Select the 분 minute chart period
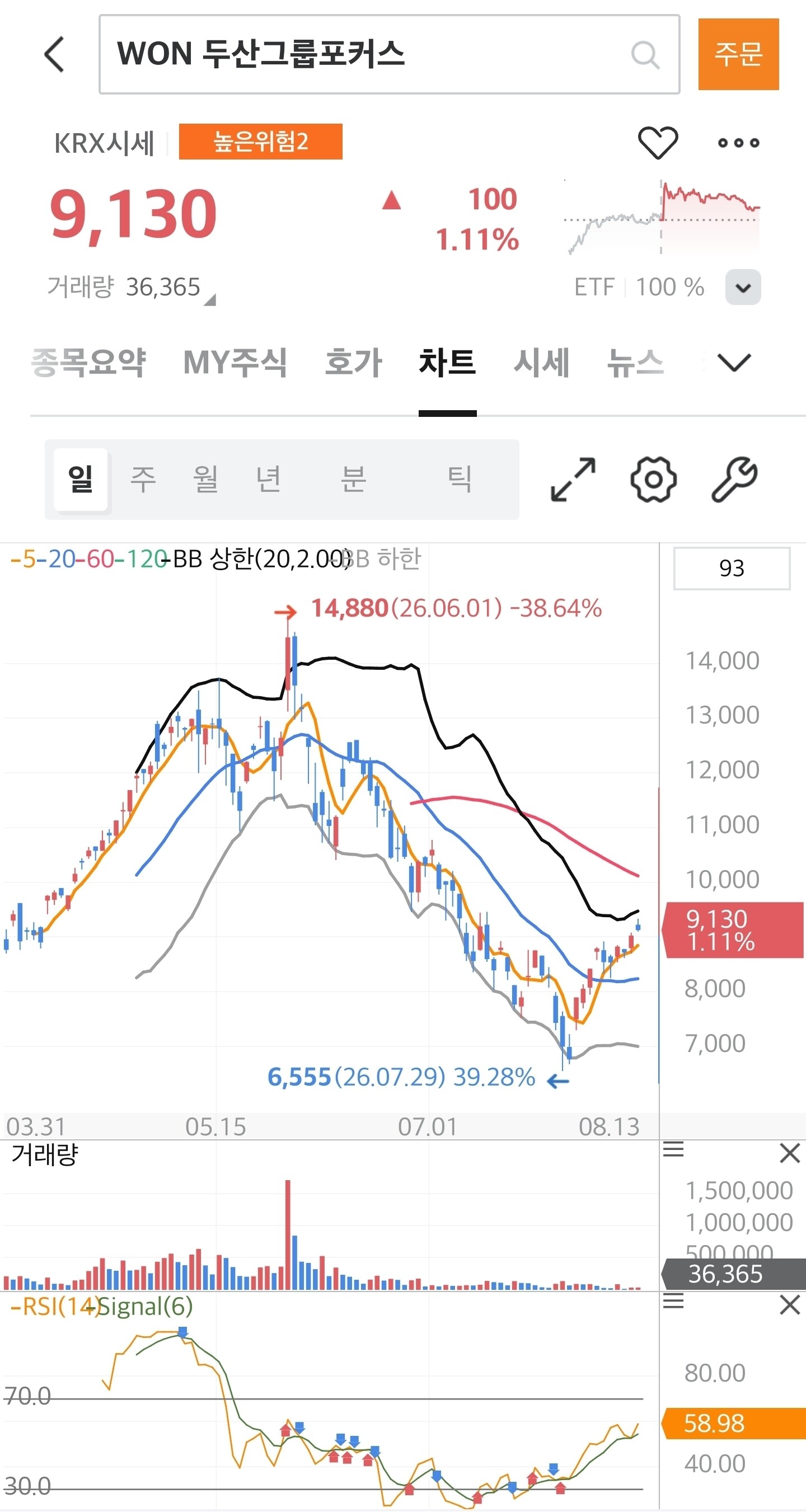The width and height of the screenshot is (806, 1512). (x=353, y=479)
